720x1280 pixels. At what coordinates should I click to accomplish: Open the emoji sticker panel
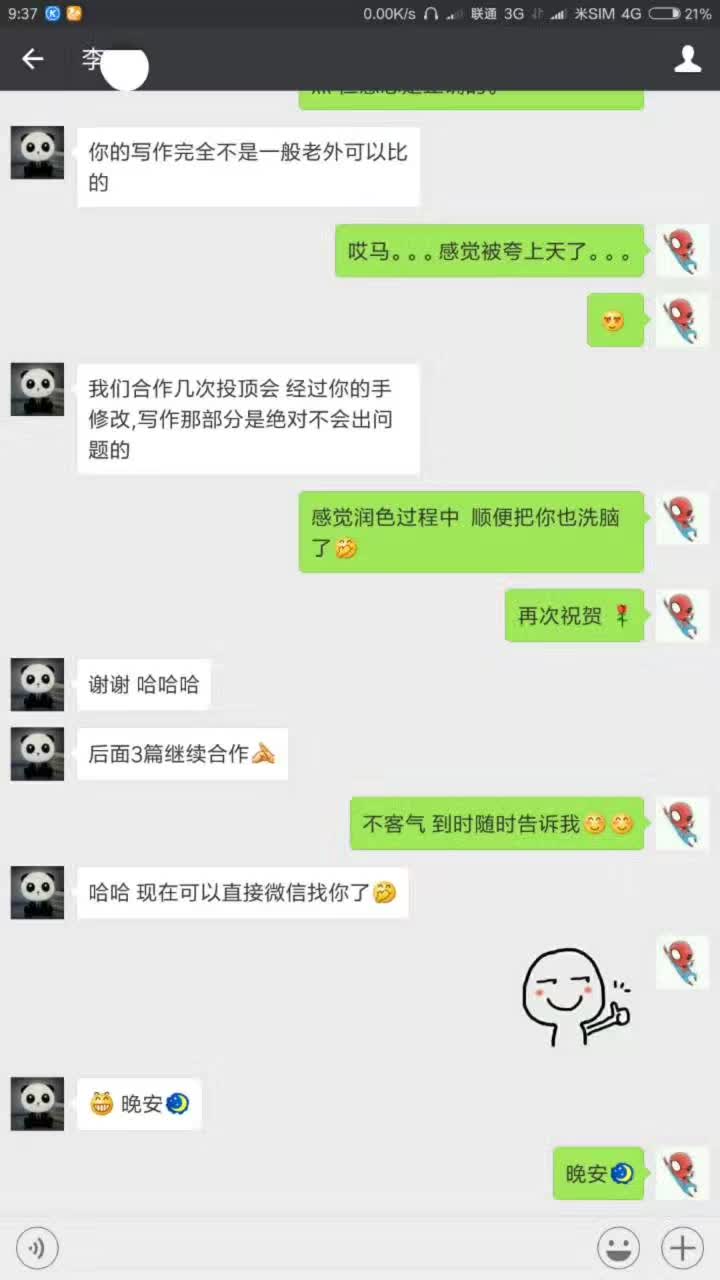[618, 1248]
